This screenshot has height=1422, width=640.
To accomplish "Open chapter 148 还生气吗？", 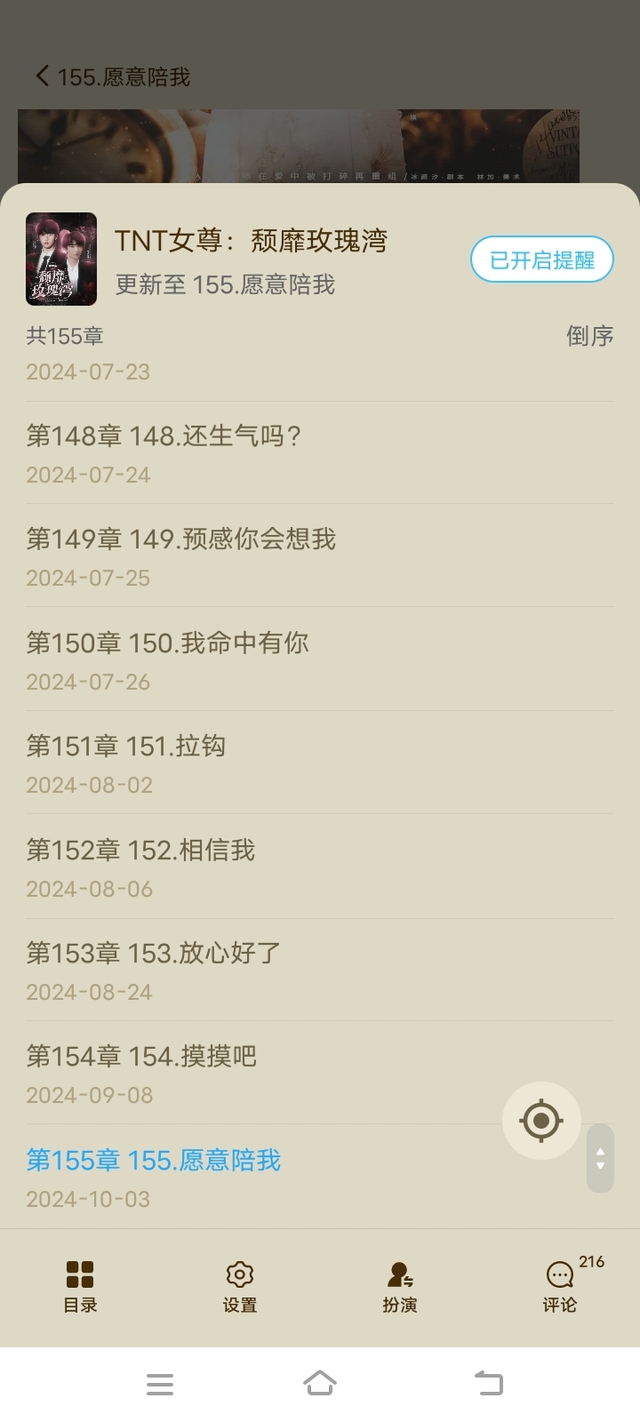I will point(164,436).
